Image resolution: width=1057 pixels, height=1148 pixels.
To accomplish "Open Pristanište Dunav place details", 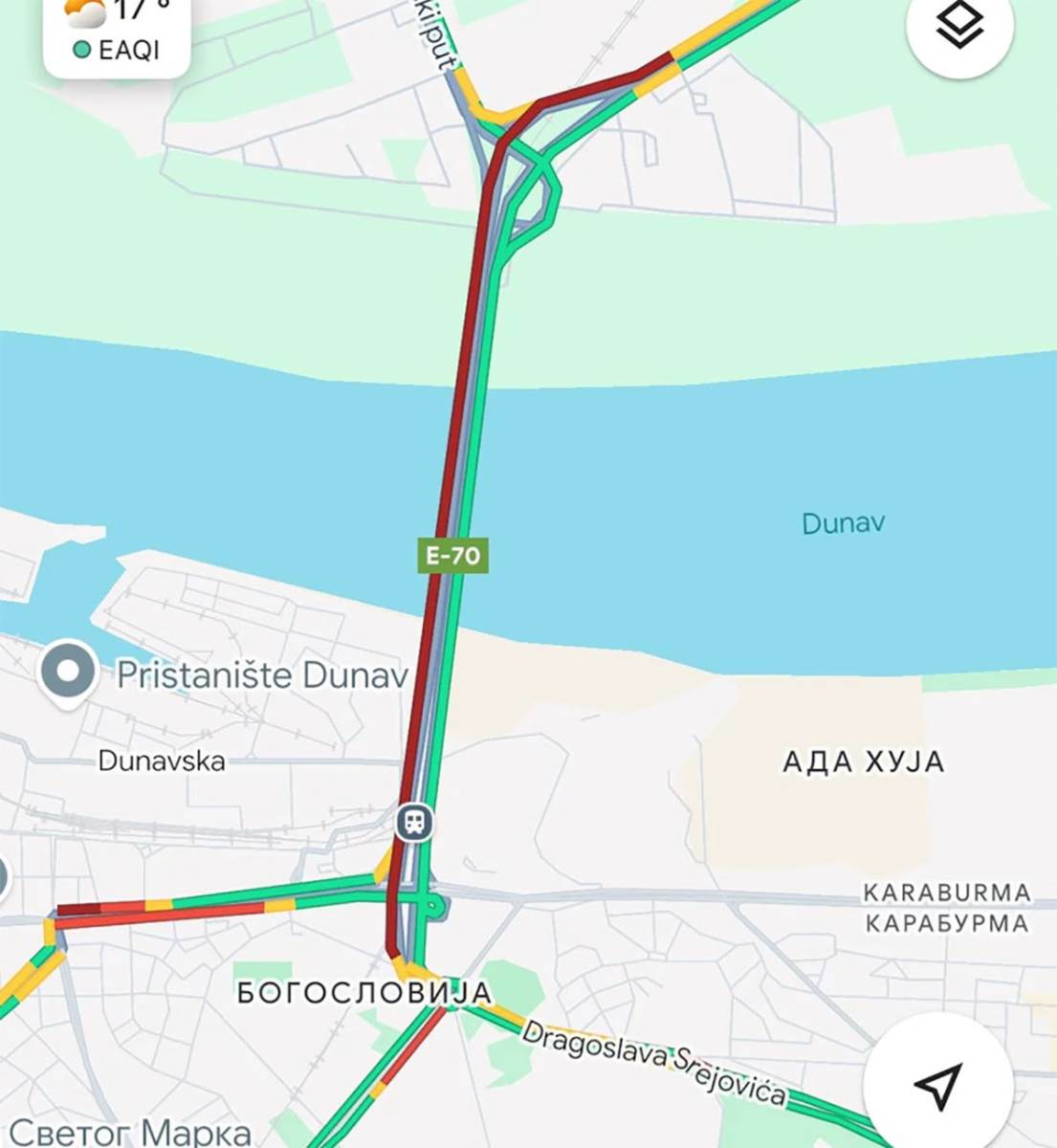I will click(x=261, y=676).
